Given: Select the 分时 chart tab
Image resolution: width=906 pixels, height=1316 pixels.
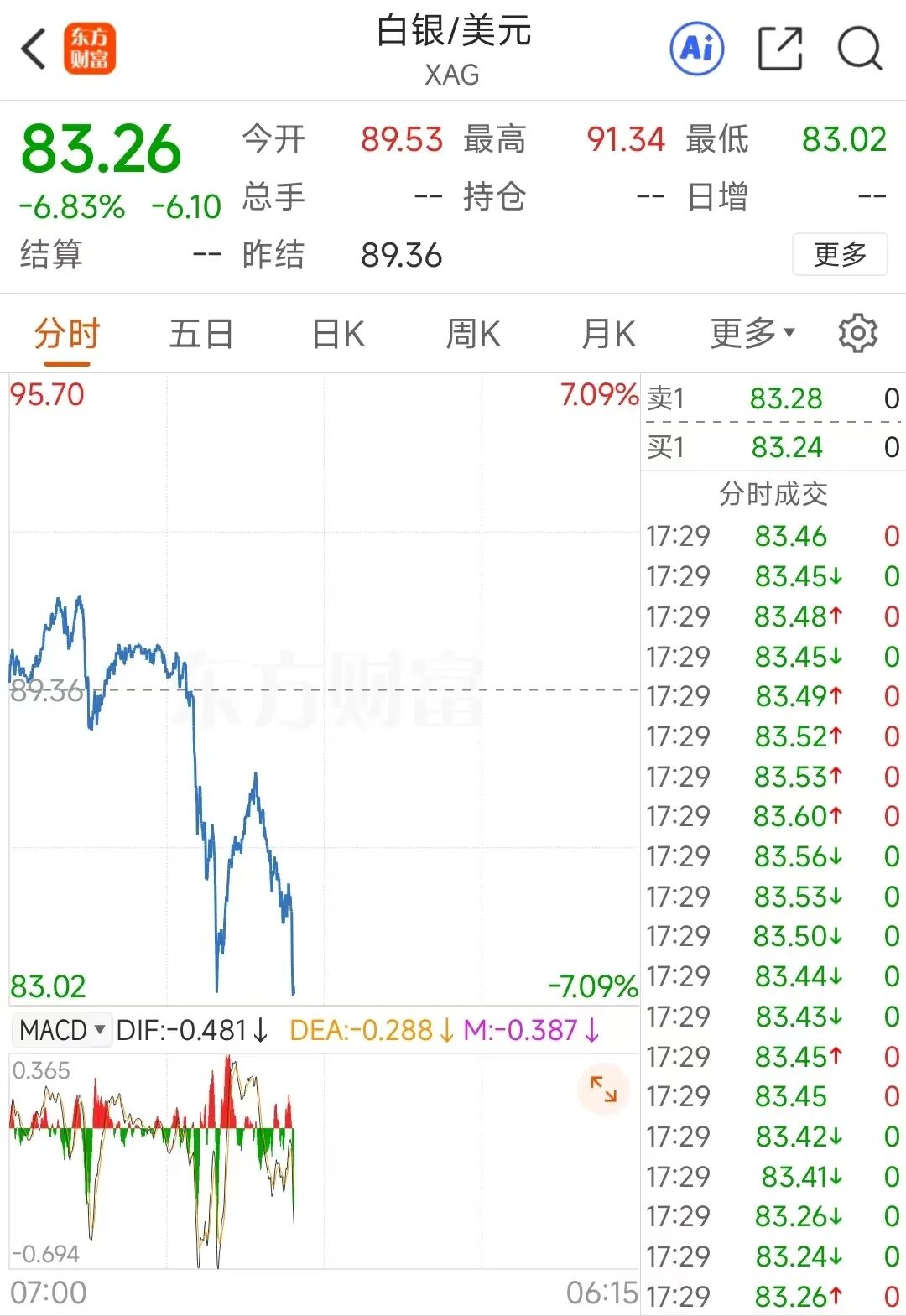Looking at the screenshot, I should point(67,334).
